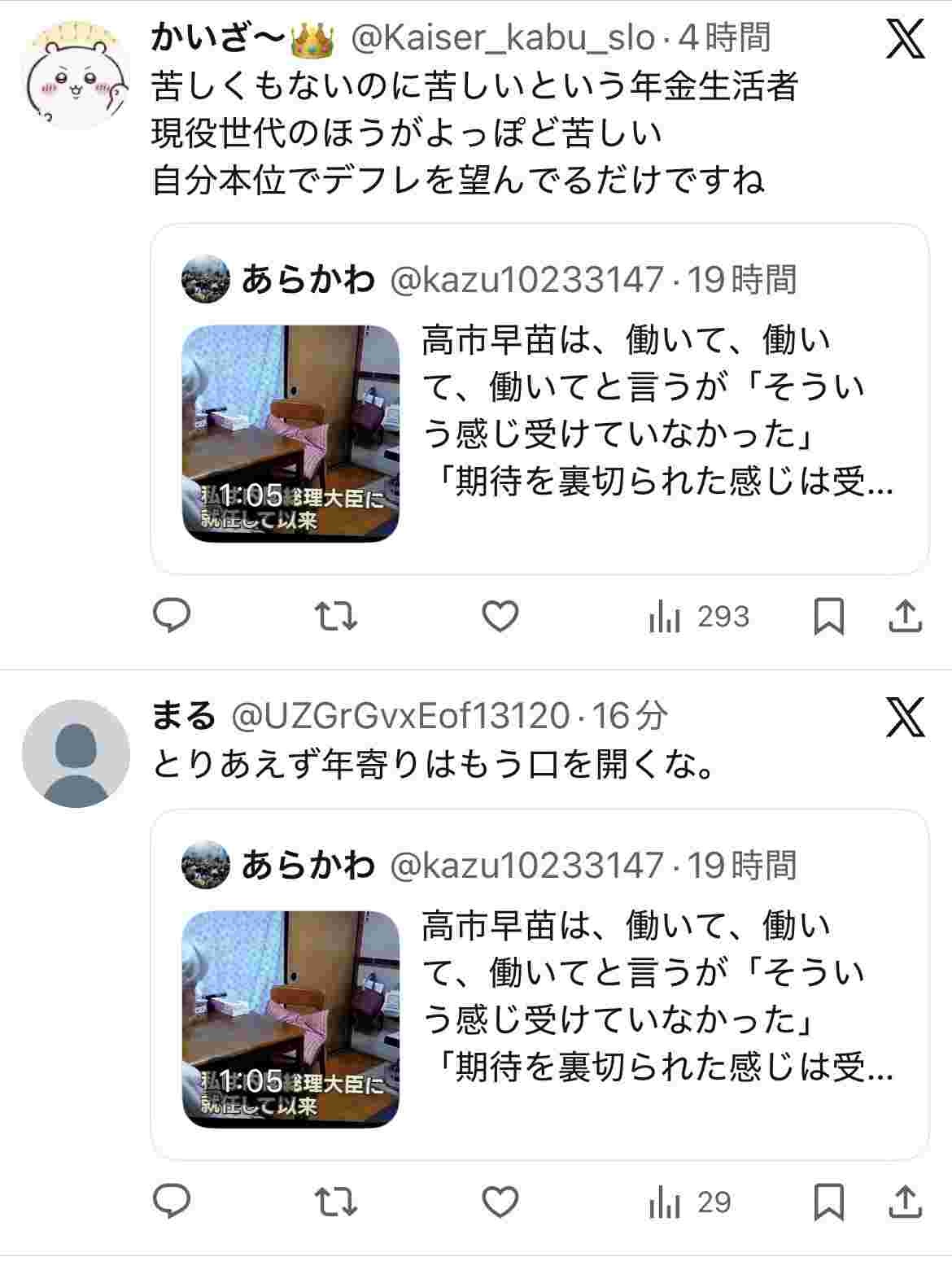Viewport: 952px width, 1270px height.
Task: View analytics showing 29 views
Action: click(x=691, y=1202)
